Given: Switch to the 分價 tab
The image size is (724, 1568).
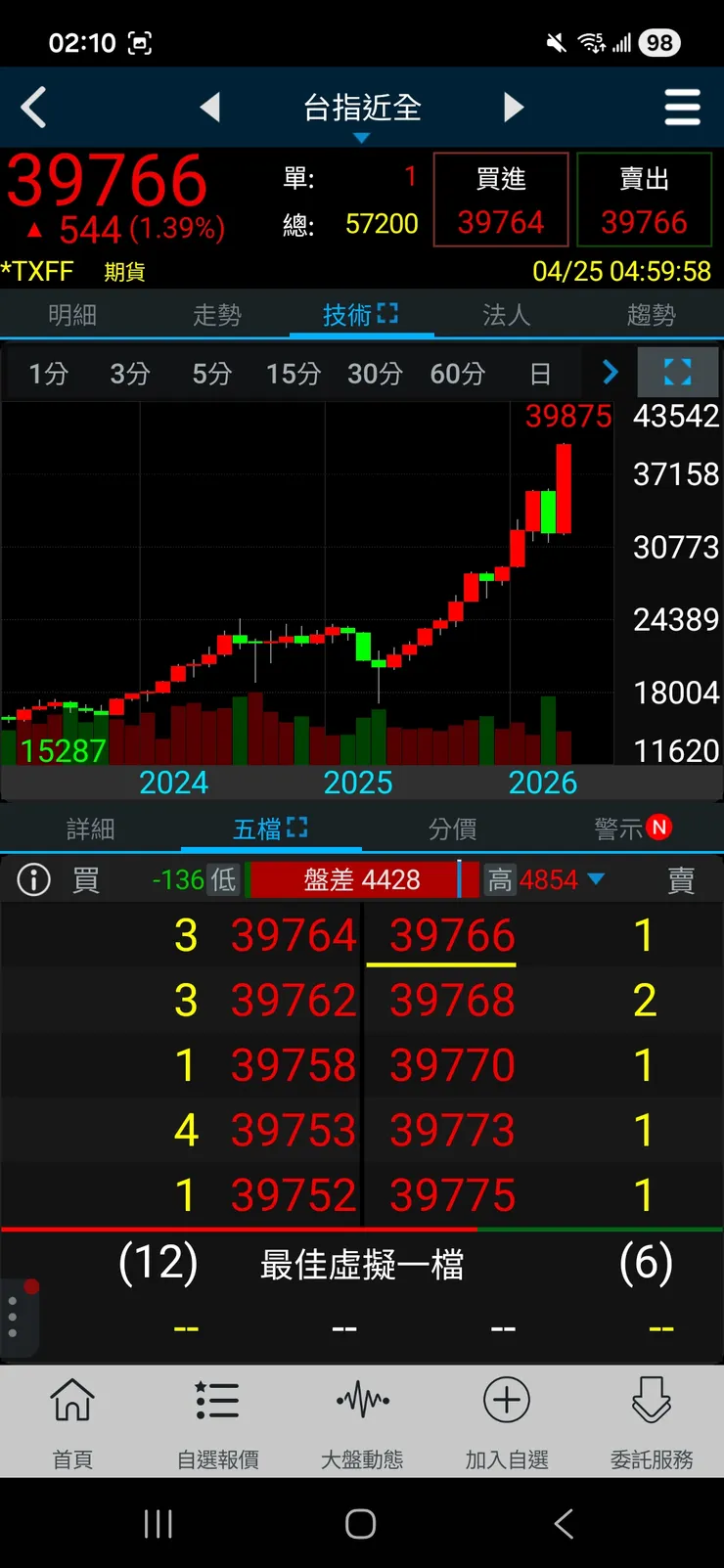Looking at the screenshot, I should (x=452, y=829).
